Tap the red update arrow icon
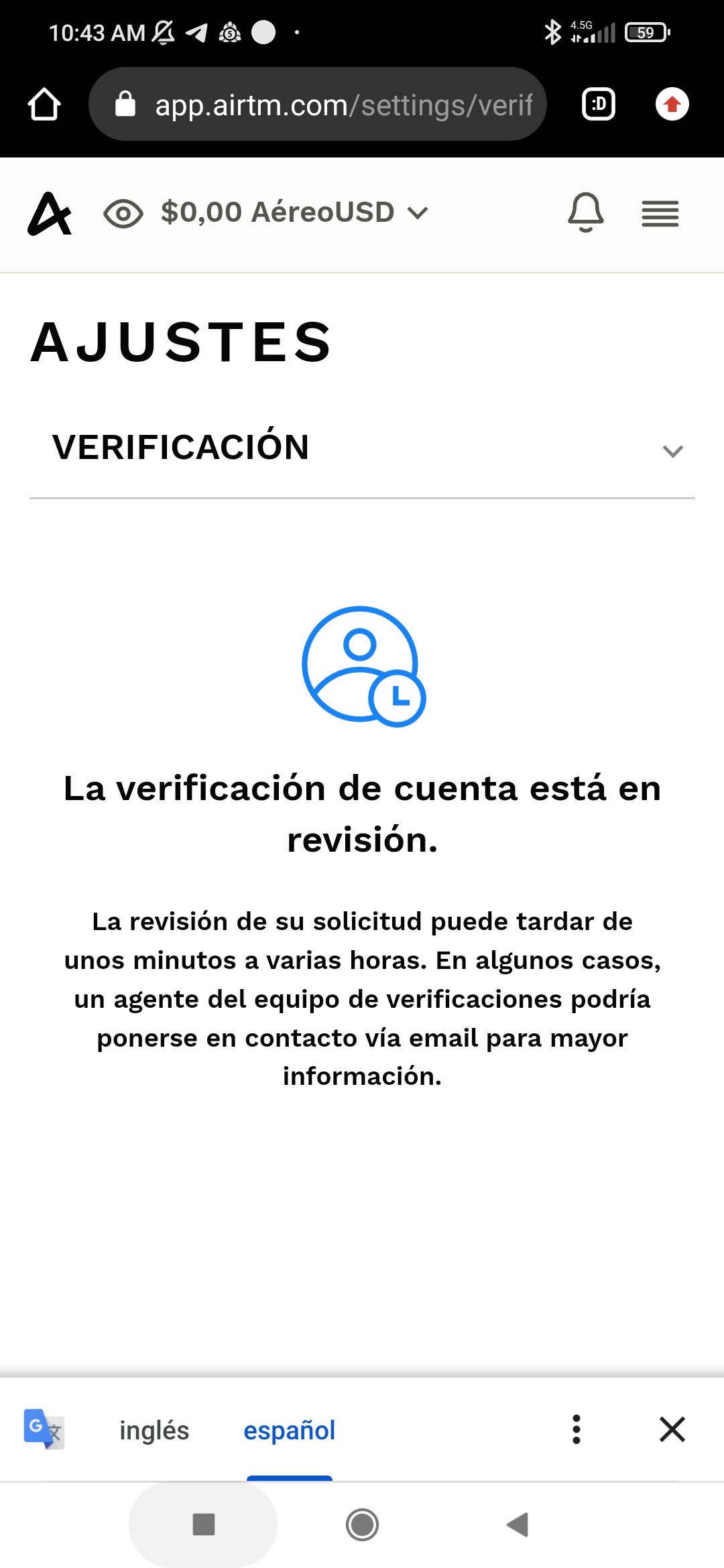 (672, 105)
